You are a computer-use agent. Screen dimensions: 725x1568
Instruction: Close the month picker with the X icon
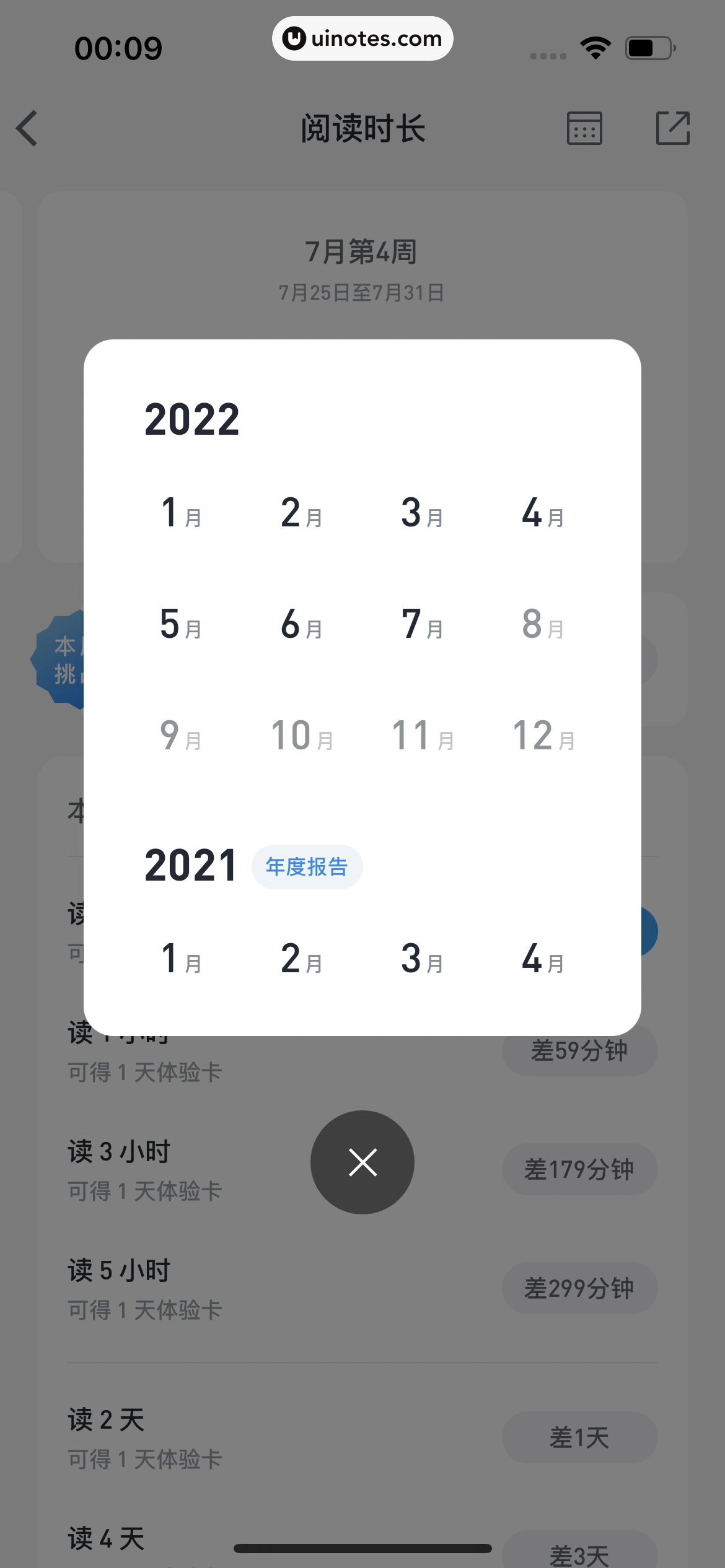click(x=362, y=1162)
